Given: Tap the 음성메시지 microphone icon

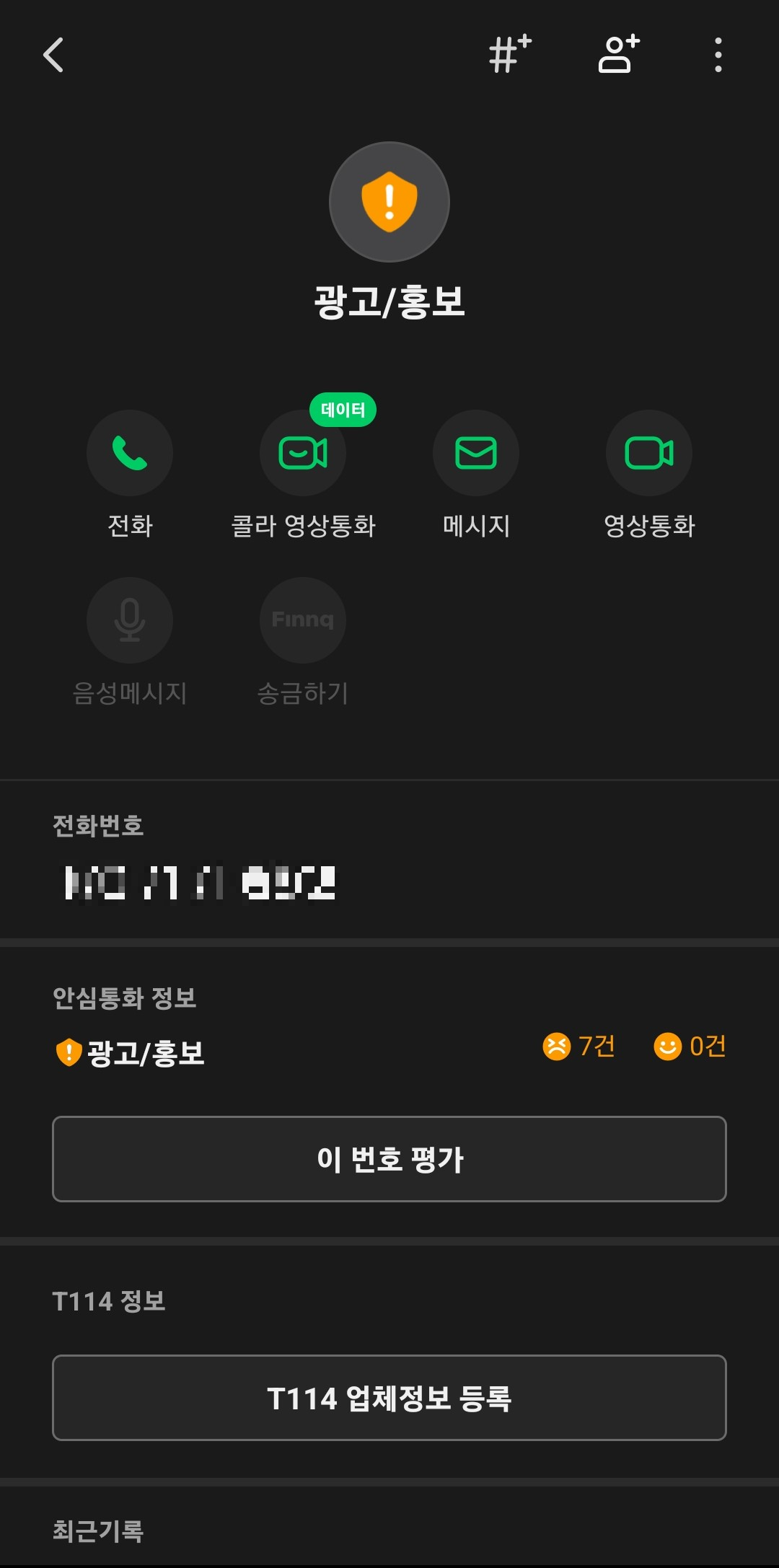Looking at the screenshot, I should [x=130, y=620].
